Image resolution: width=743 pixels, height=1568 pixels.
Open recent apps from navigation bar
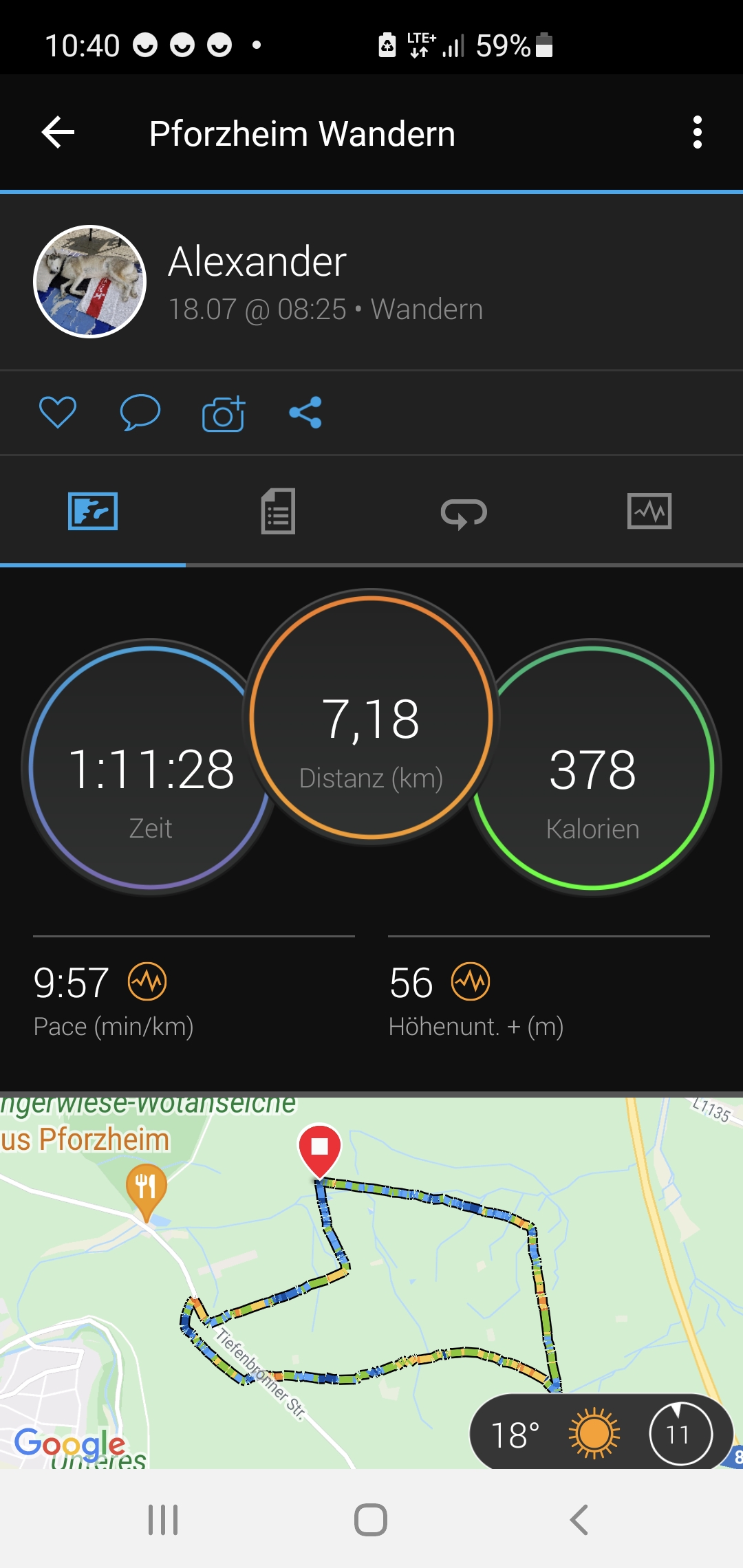pyautogui.click(x=163, y=1519)
